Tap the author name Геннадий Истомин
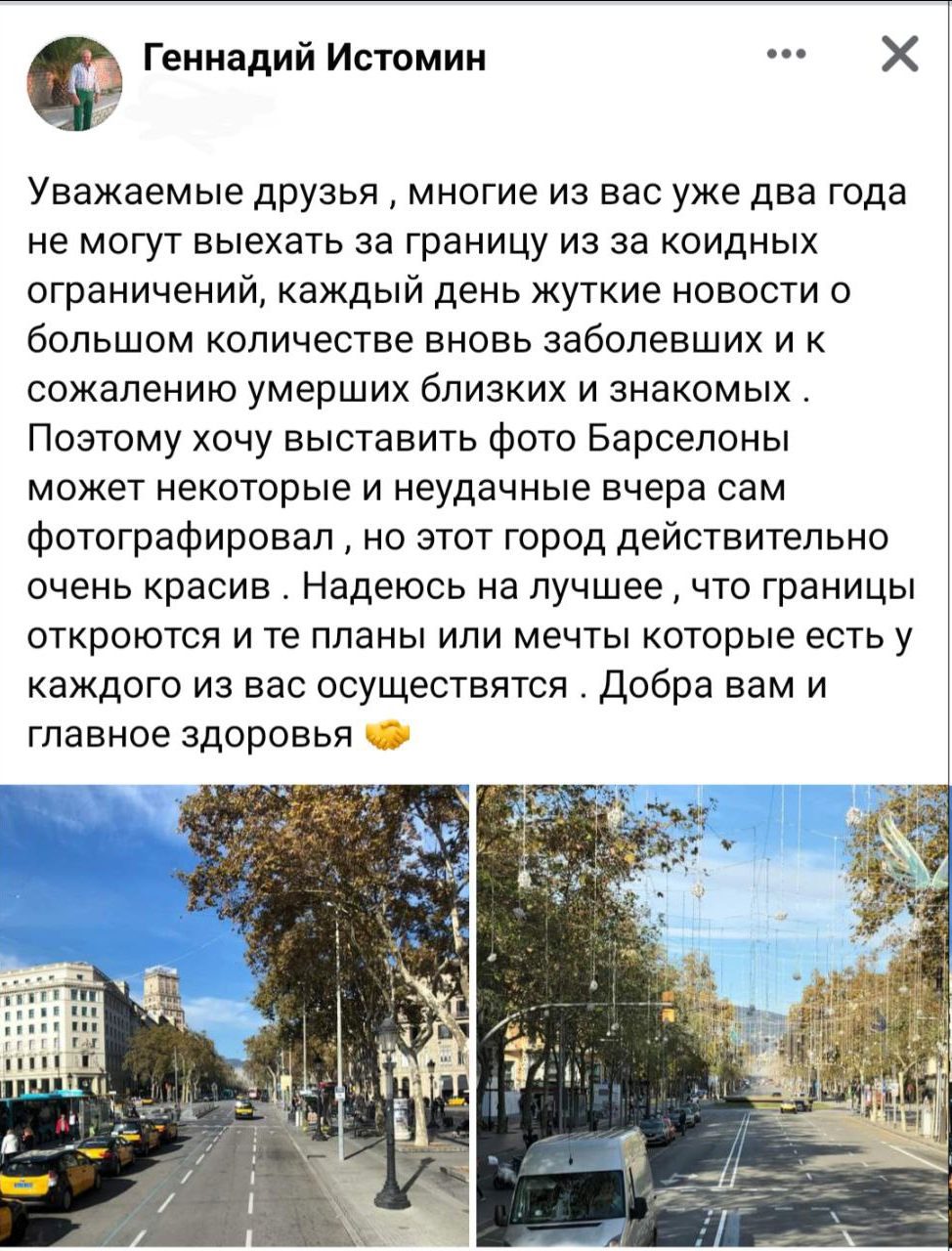The height and width of the screenshot is (1251, 952). coord(315,59)
